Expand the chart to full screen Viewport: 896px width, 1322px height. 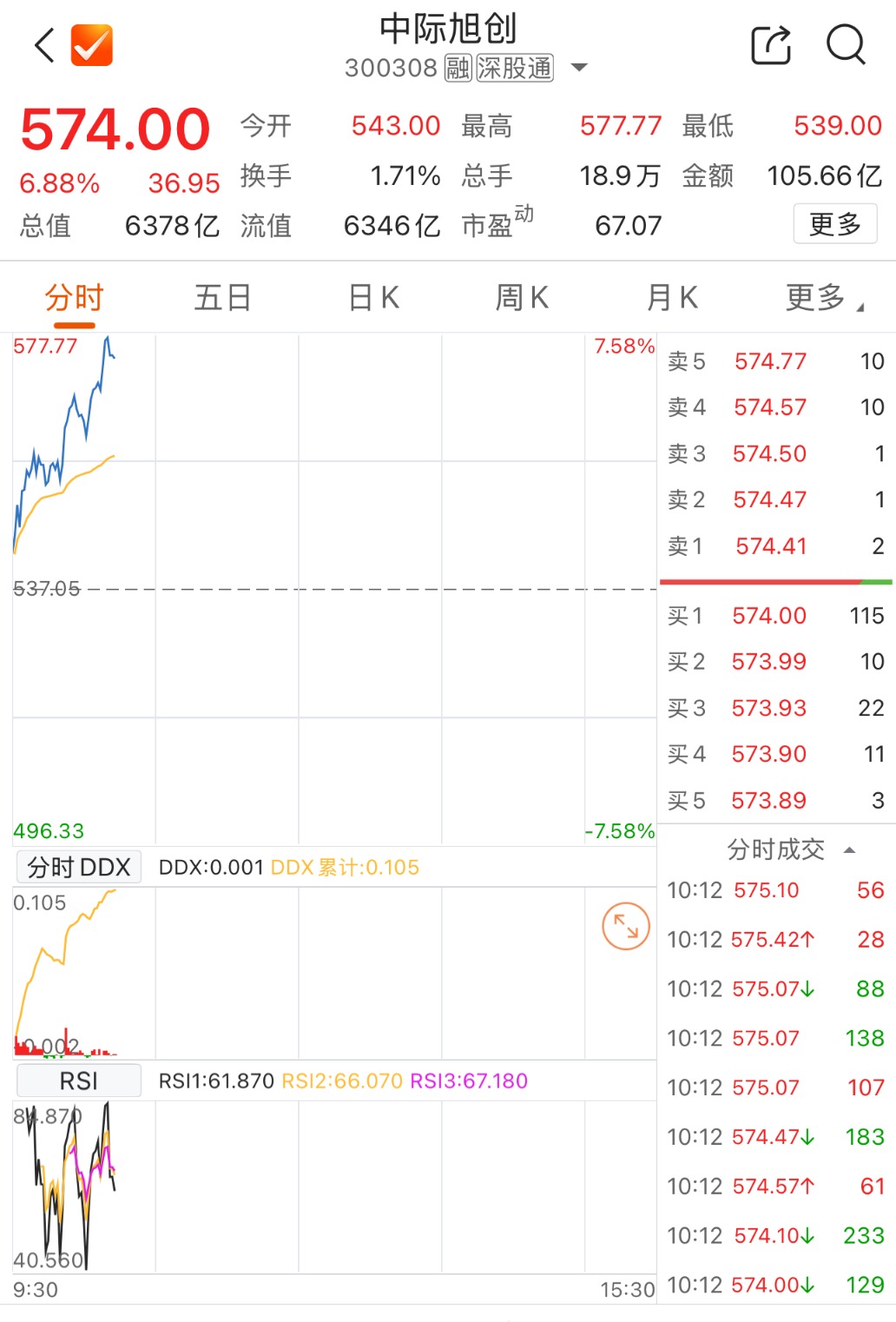[626, 926]
